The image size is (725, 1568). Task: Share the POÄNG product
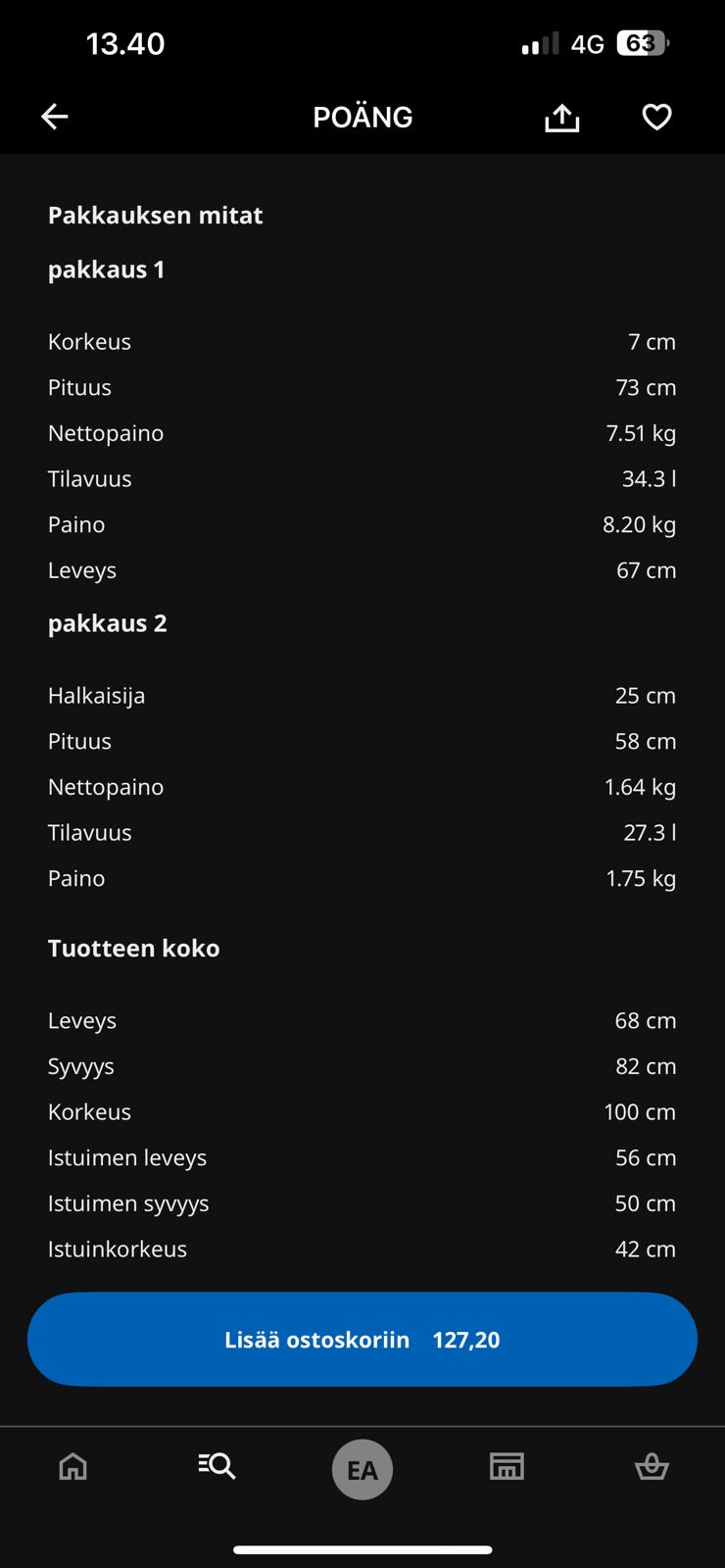(x=561, y=118)
